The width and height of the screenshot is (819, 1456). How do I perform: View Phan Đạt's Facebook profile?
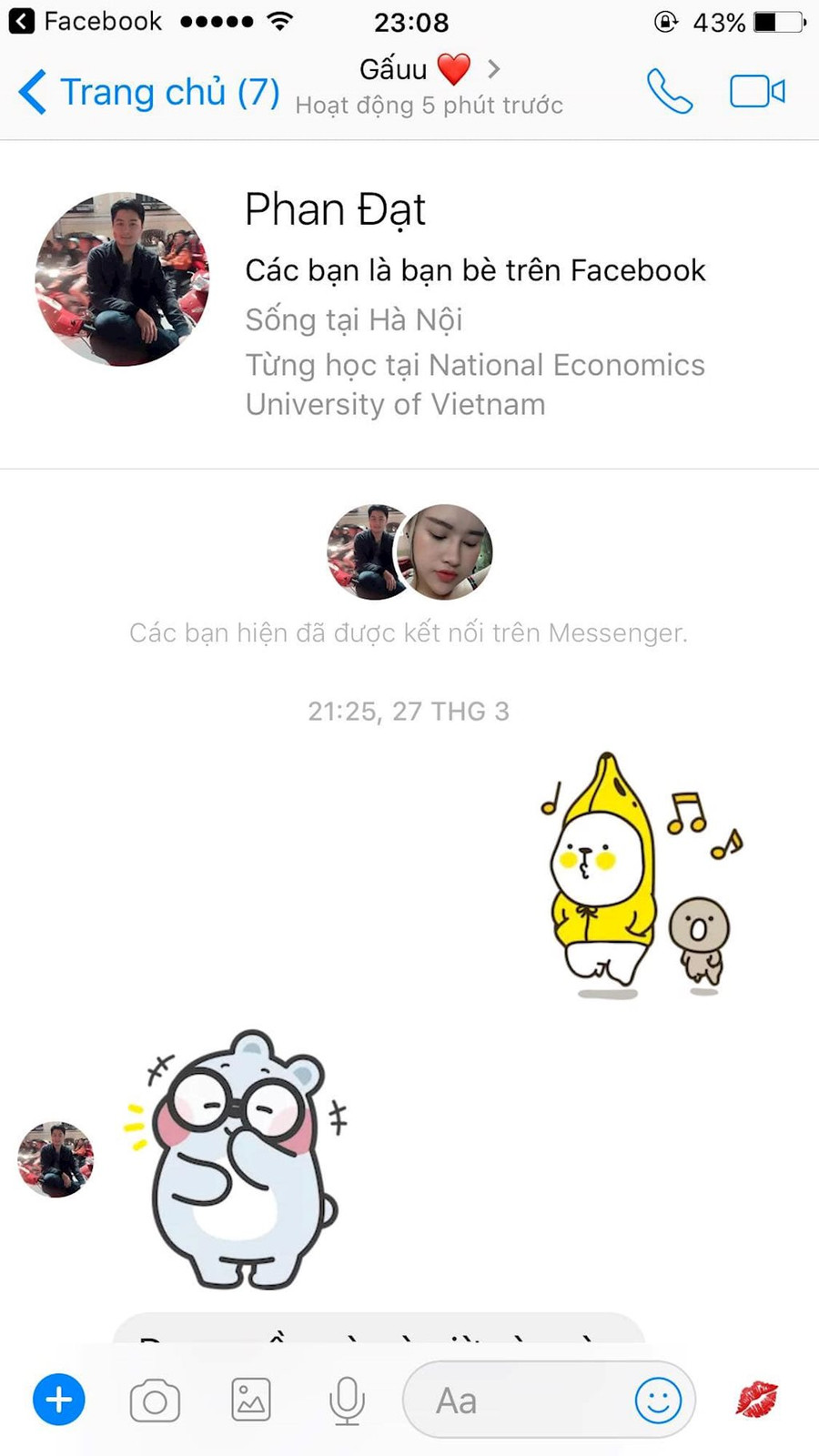(335, 208)
